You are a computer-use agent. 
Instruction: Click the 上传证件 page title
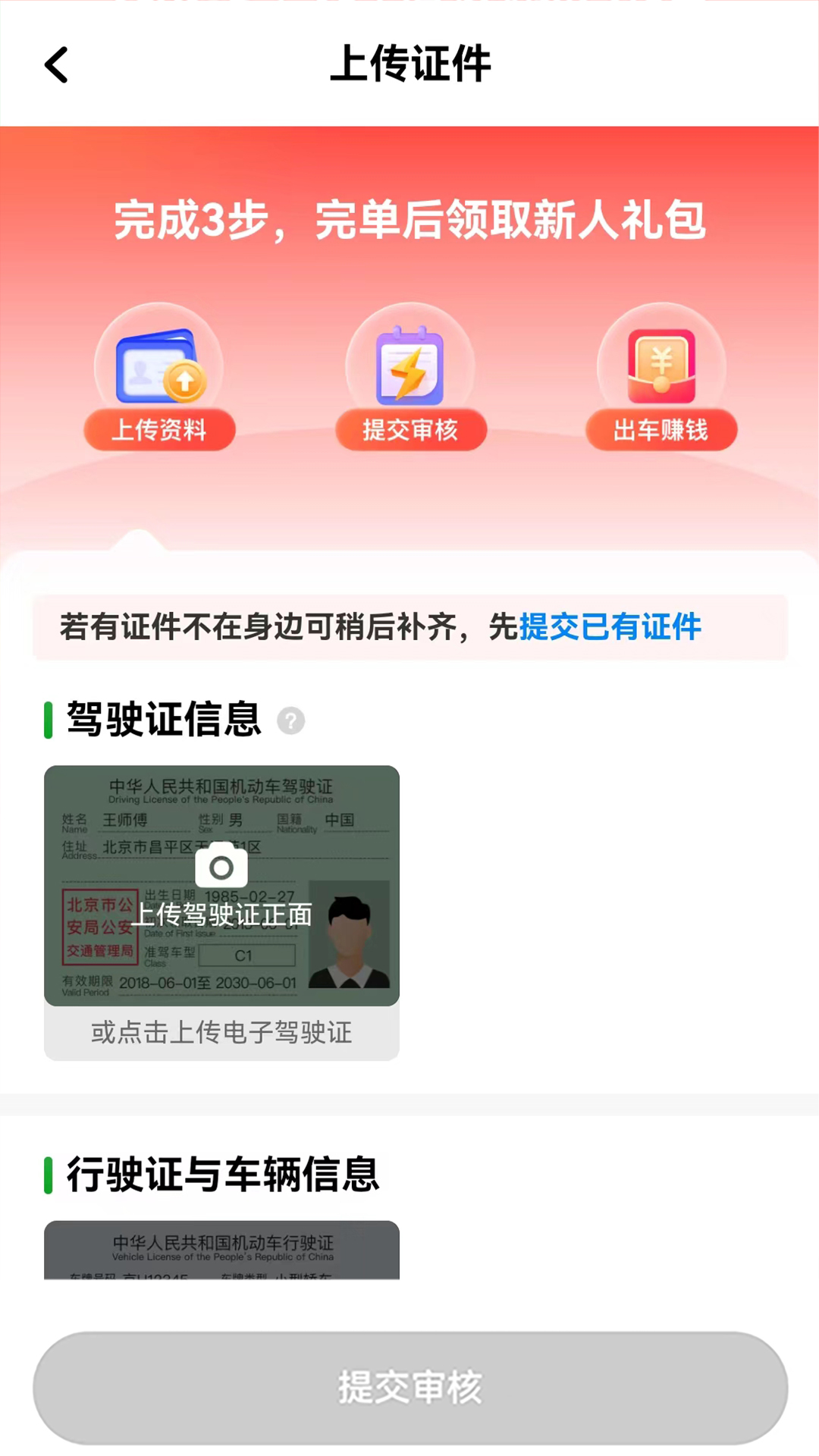pyautogui.click(x=409, y=64)
